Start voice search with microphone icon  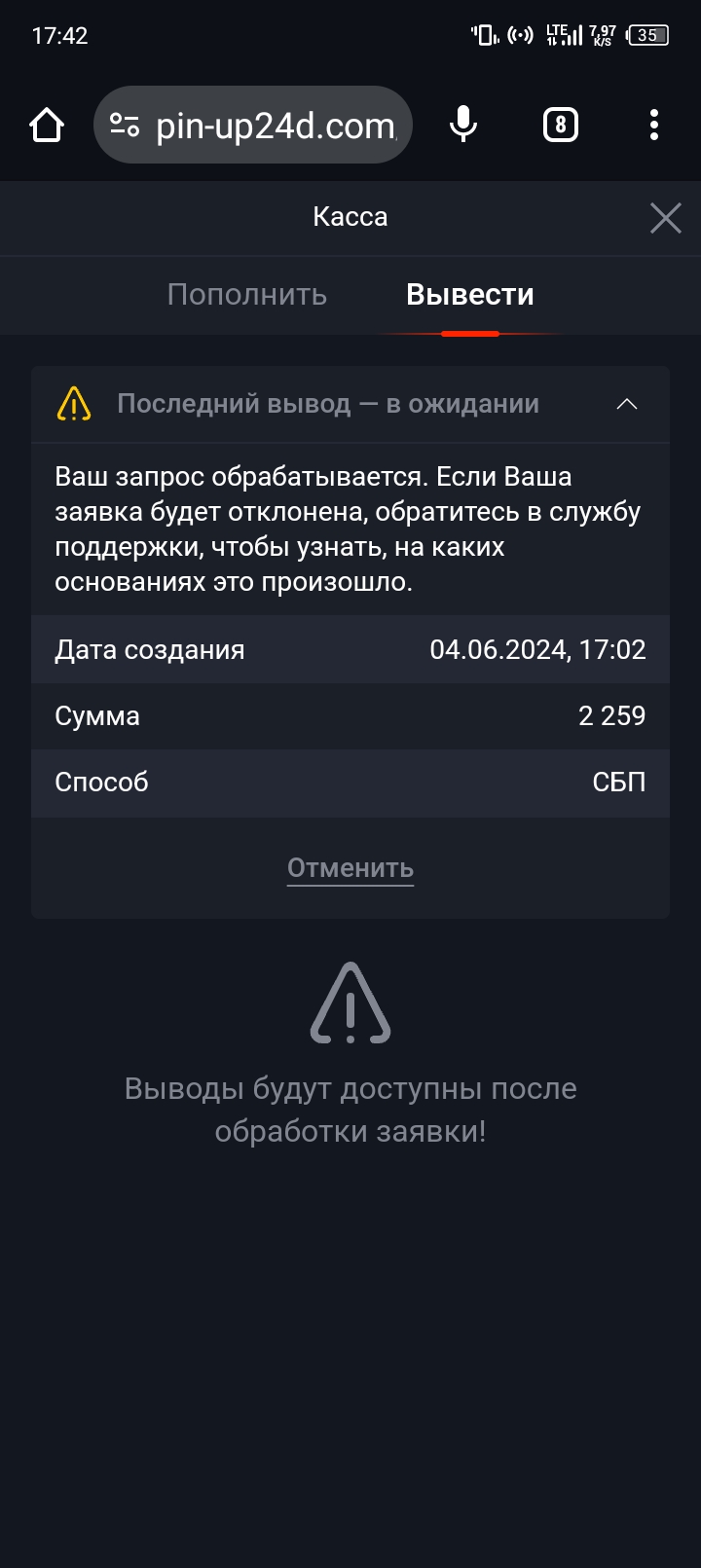pyautogui.click(x=462, y=125)
